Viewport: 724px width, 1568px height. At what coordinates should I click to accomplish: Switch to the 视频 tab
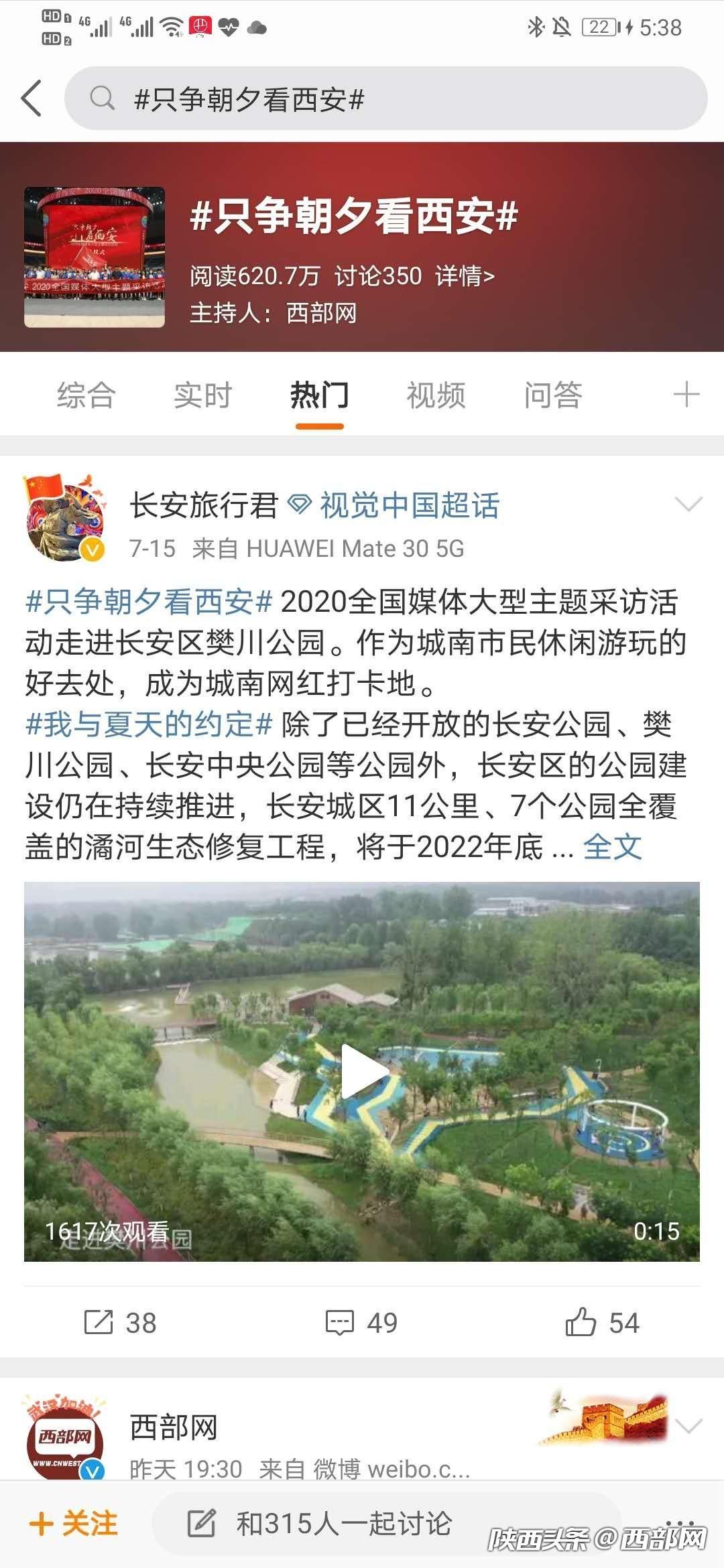(436, 395)
